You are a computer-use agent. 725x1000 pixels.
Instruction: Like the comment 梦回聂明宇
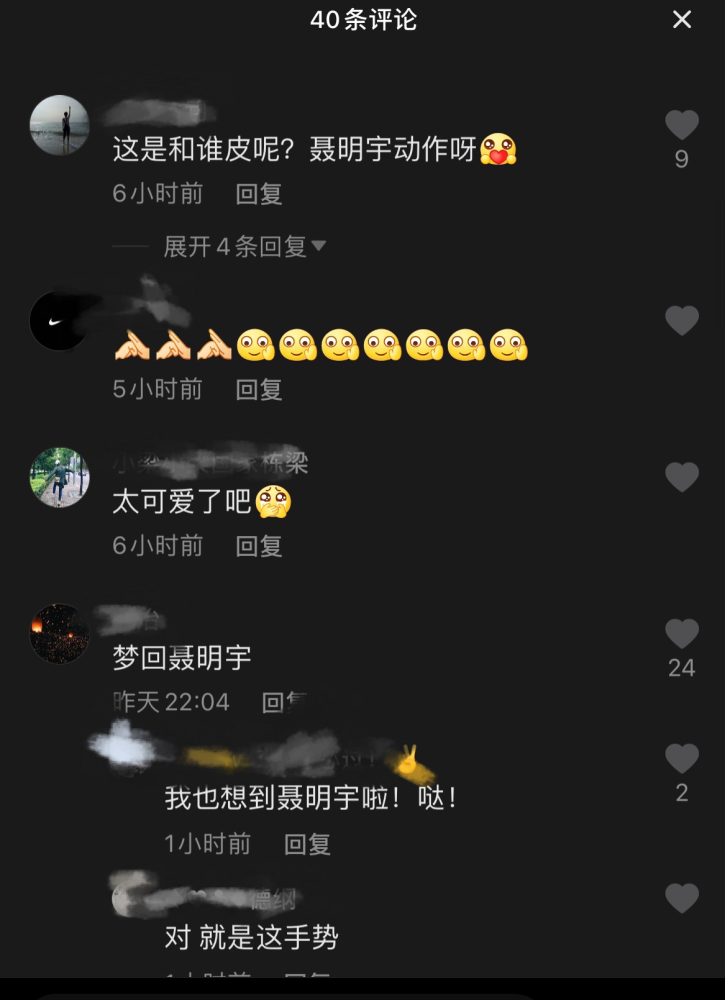point(681,634)
